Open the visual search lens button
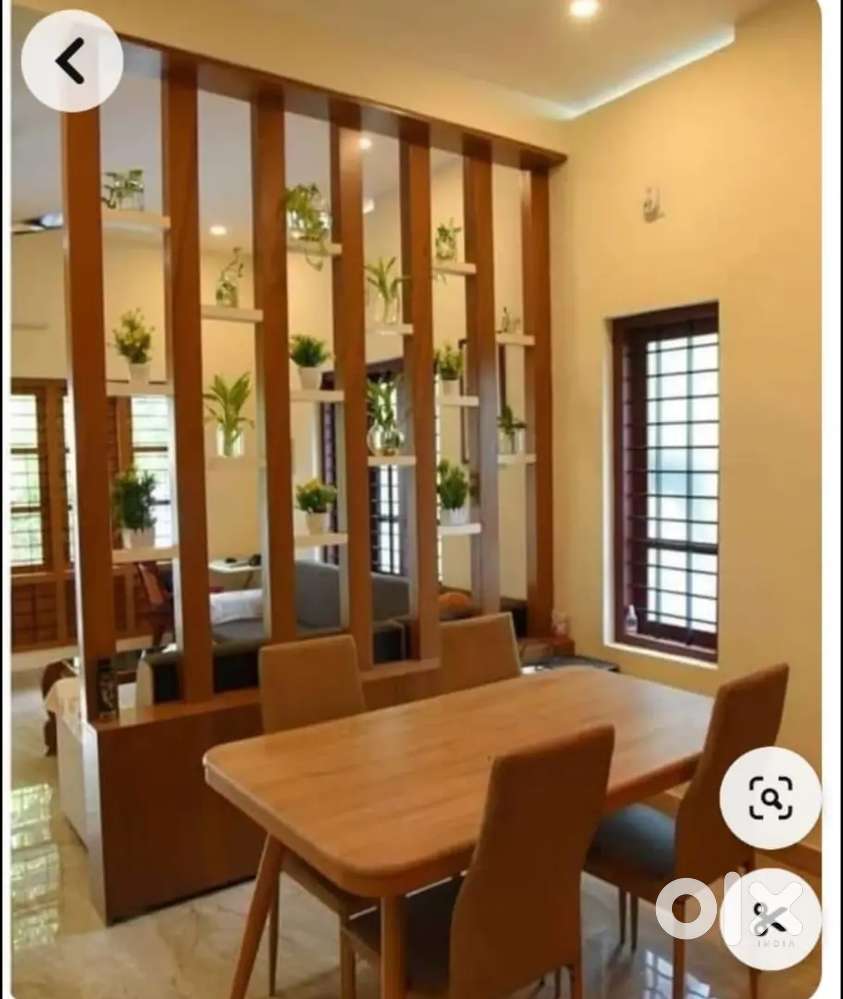This screenshot has width=843, height=999. (770, 797)
